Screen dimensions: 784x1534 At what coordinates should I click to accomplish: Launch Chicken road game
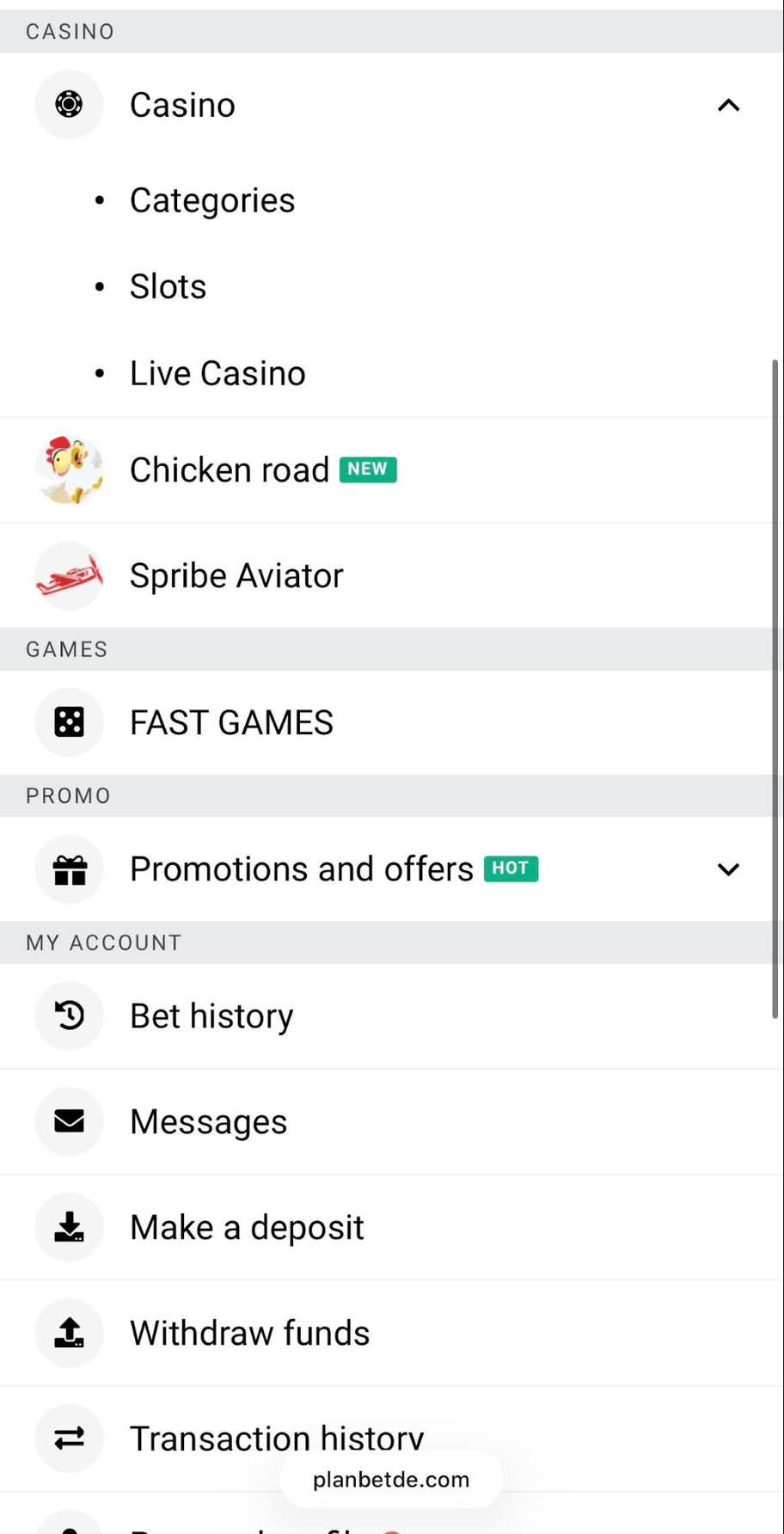pyautogui.click(x=229, y=470)
